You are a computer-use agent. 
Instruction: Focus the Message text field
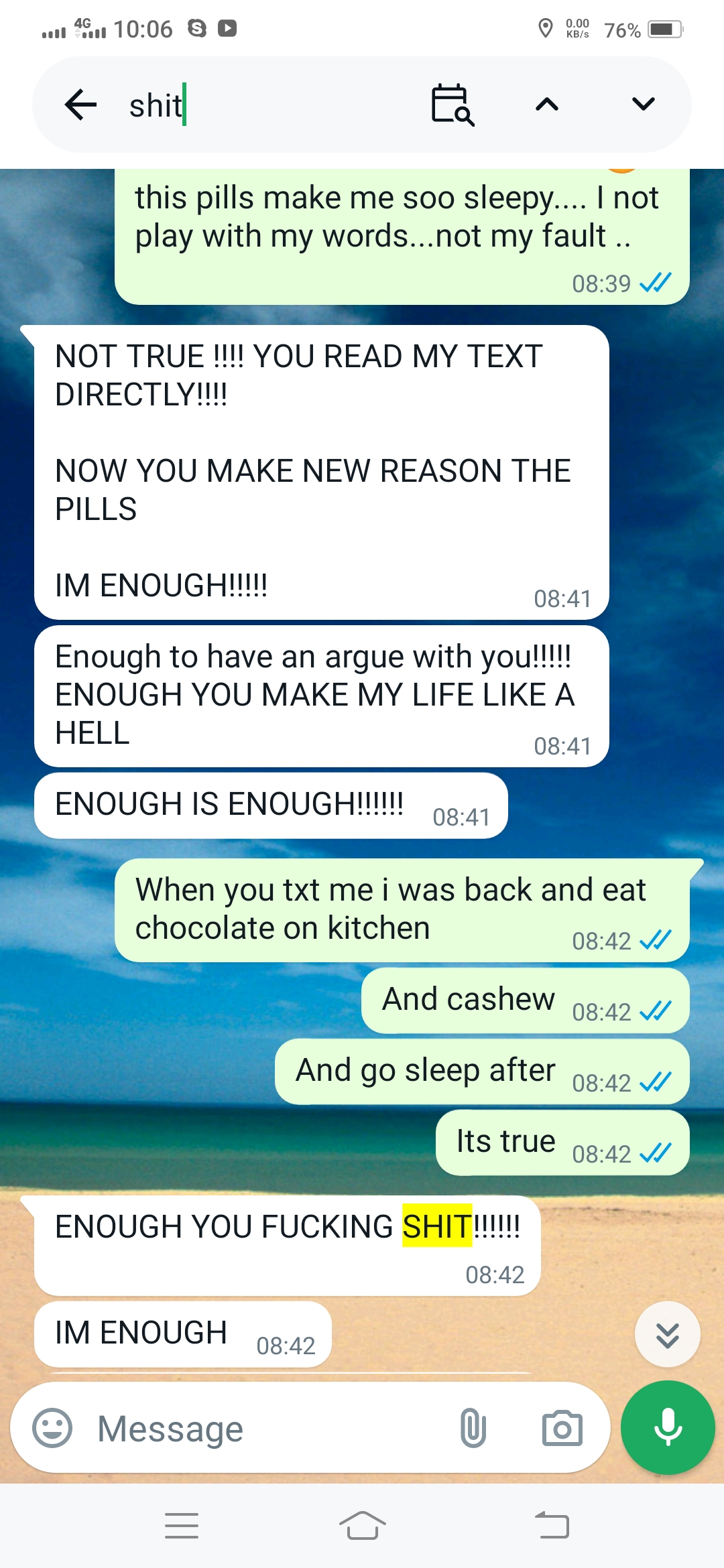[268, 1428]
